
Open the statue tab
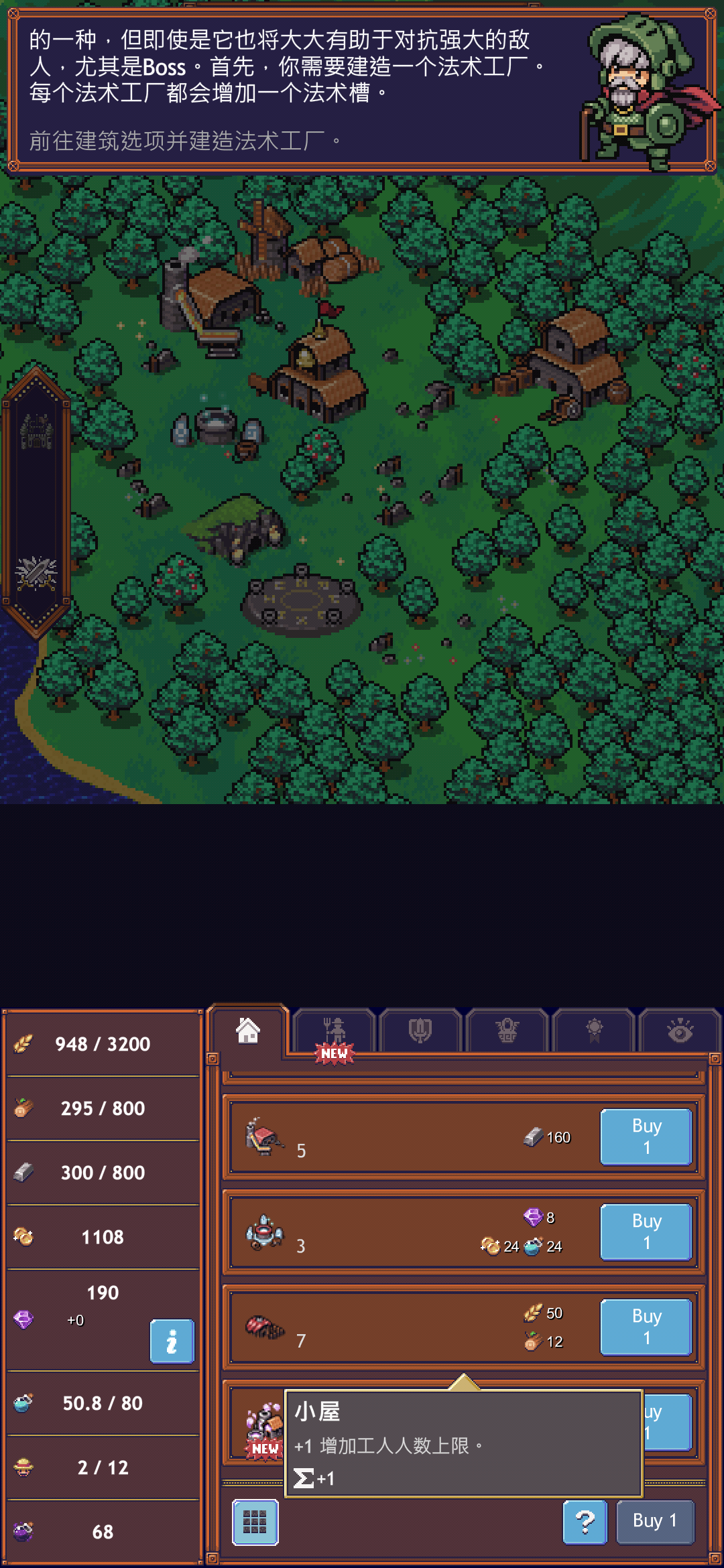(507, 1031)
